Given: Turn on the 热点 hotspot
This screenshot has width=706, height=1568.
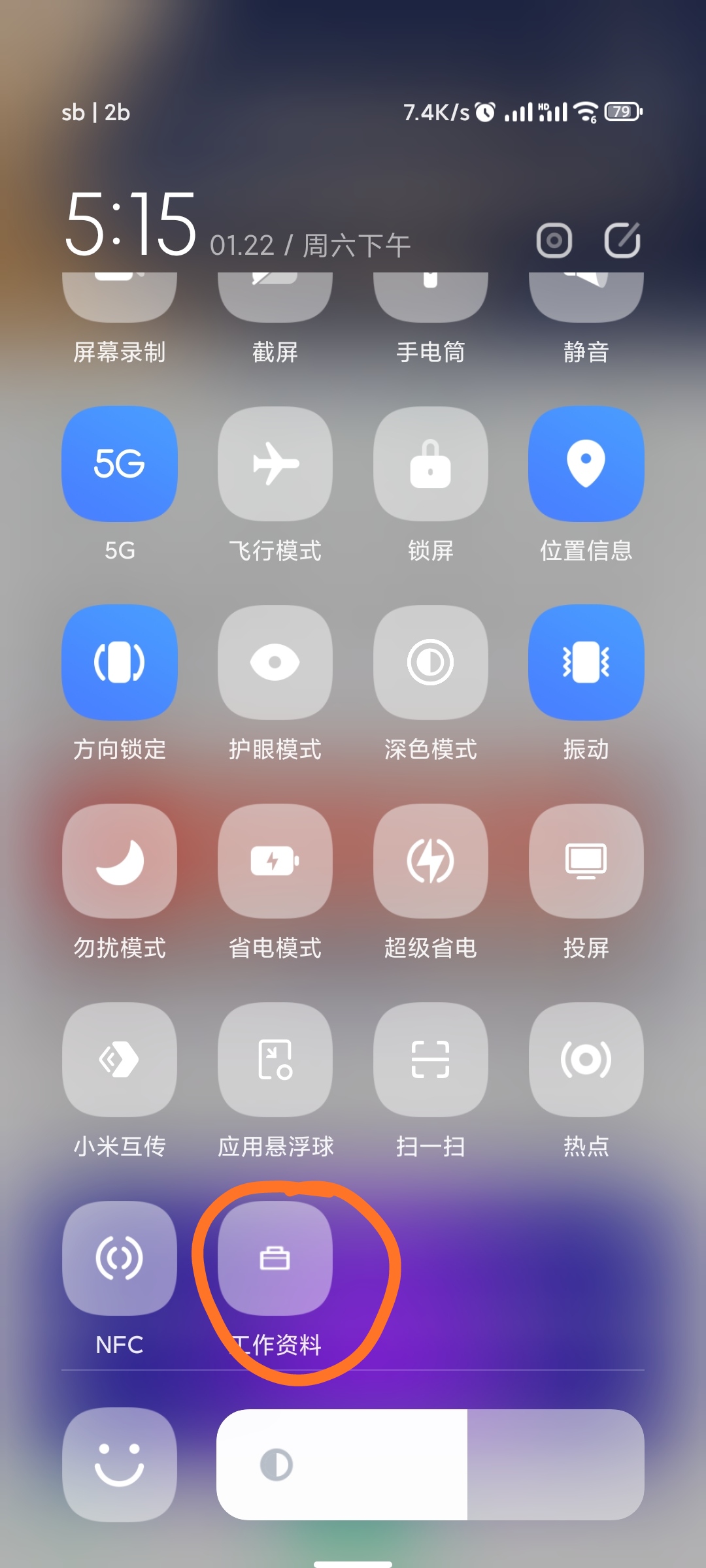Looking at the screenshot, I should click(586, 1060).
